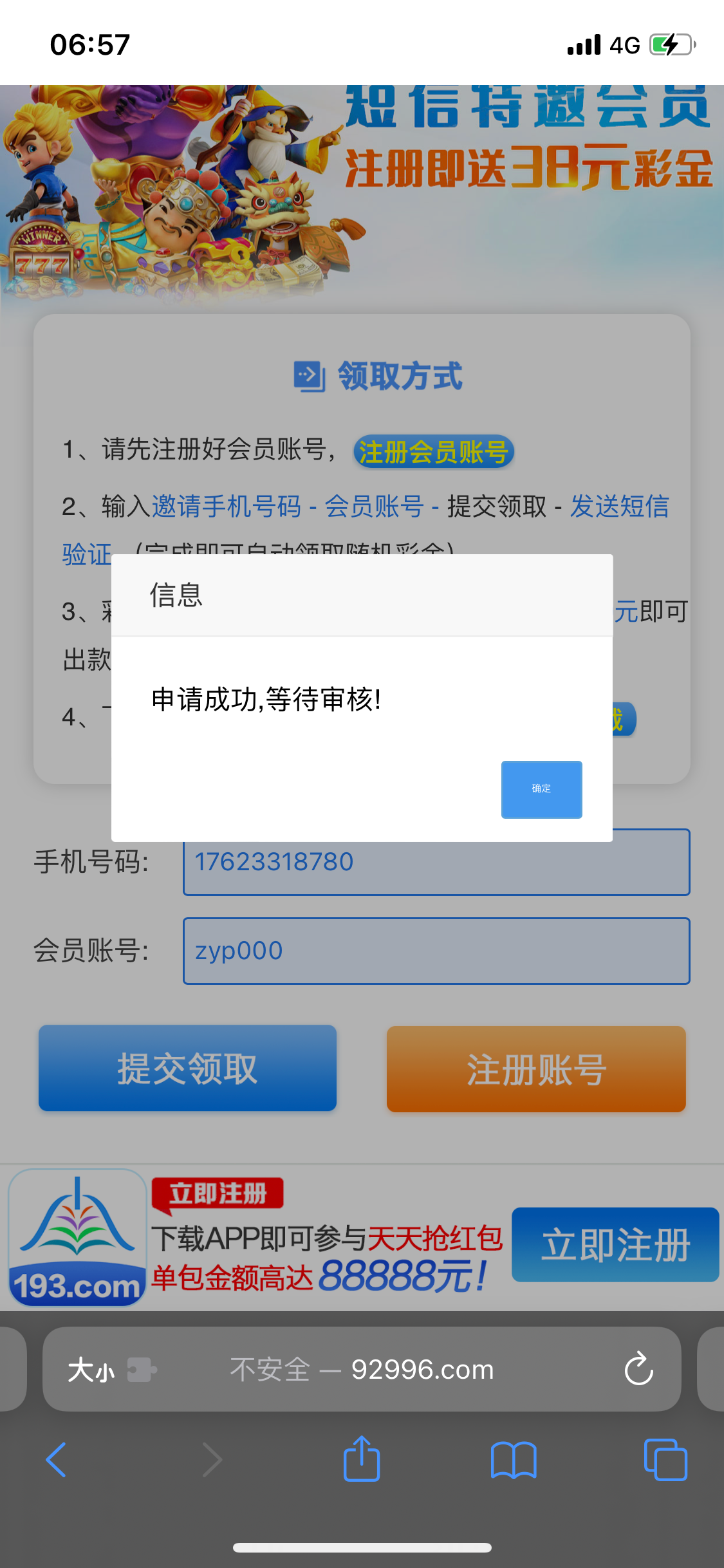Confirm the dialog with the 确定 button
This screenshot has width=724, height=1568.
point(541,789)
